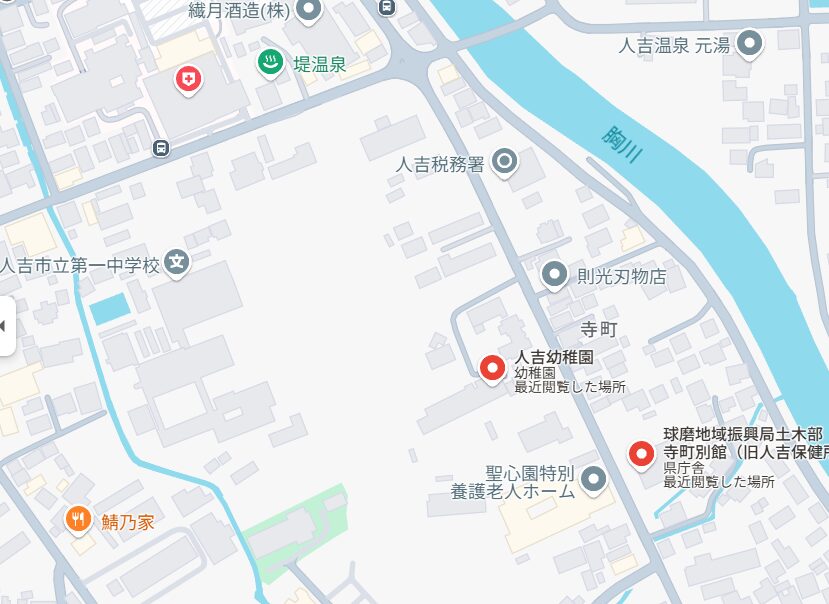This screenshot has width=829, height=604.
Task: Open the 人吉幼稚園 place marker
Action: click(x=492, y=368)
